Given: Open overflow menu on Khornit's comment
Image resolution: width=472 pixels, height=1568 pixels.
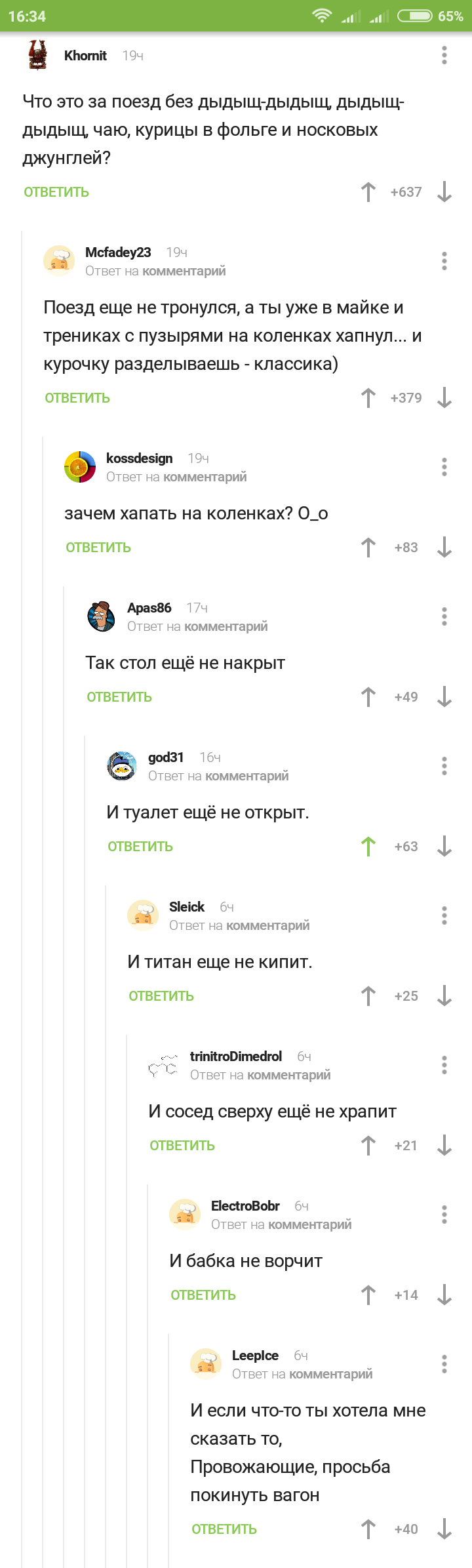Looking at the screenshot, I should [444, 55].
